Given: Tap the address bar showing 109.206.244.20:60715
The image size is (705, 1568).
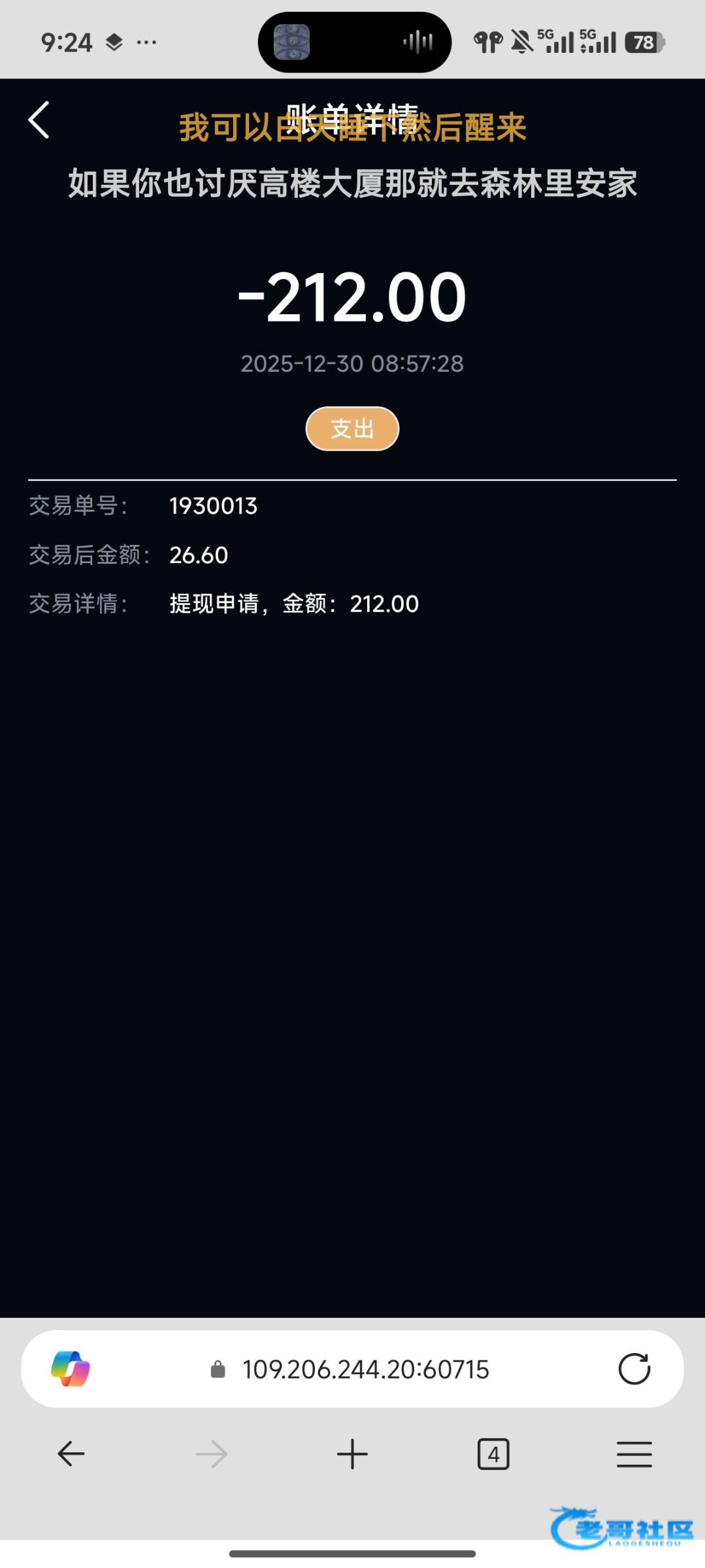Looking at the screenshot, I should 365,1369.
